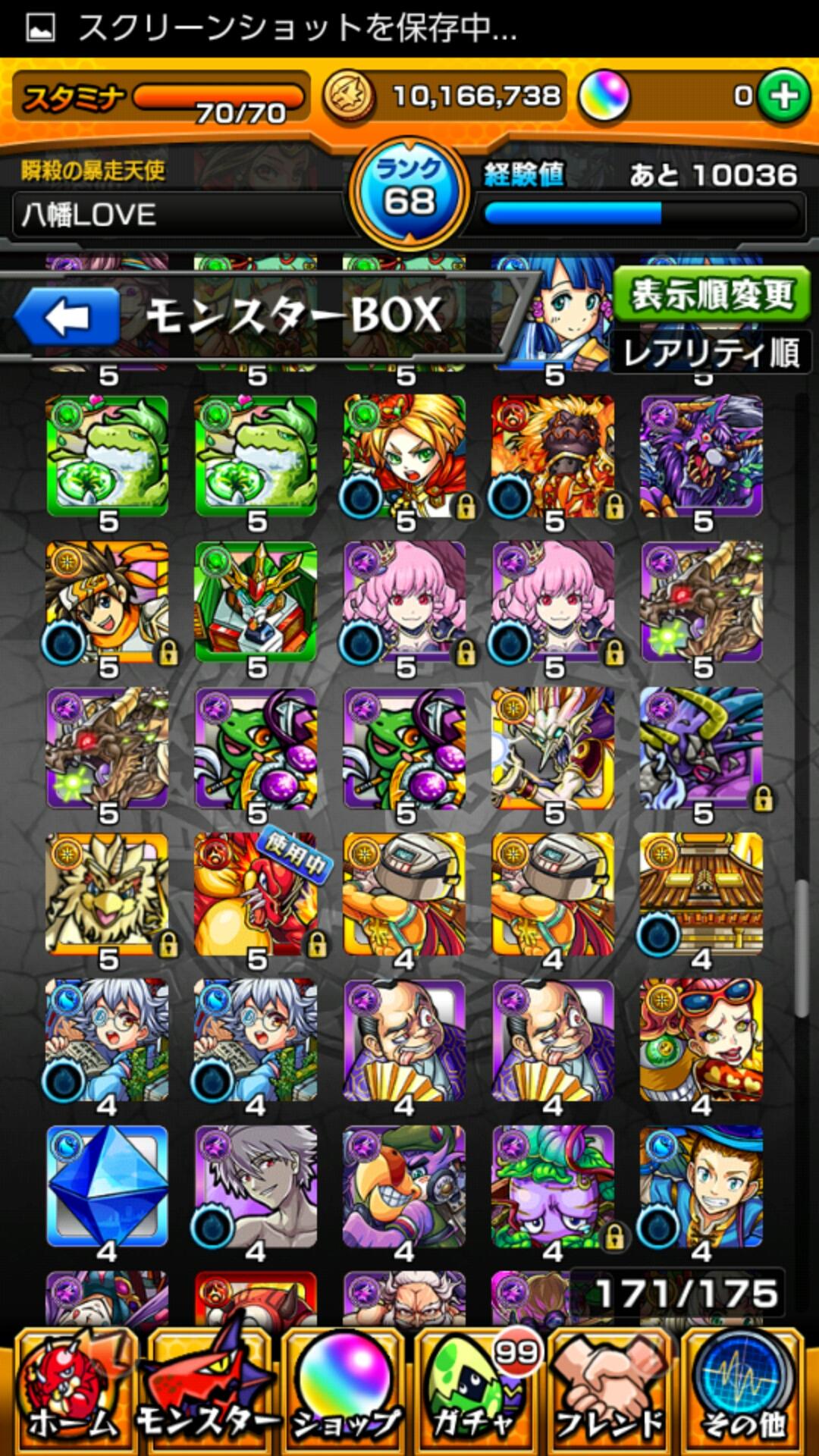Select the blue top hat boy monster

(x=701, y=1186)
